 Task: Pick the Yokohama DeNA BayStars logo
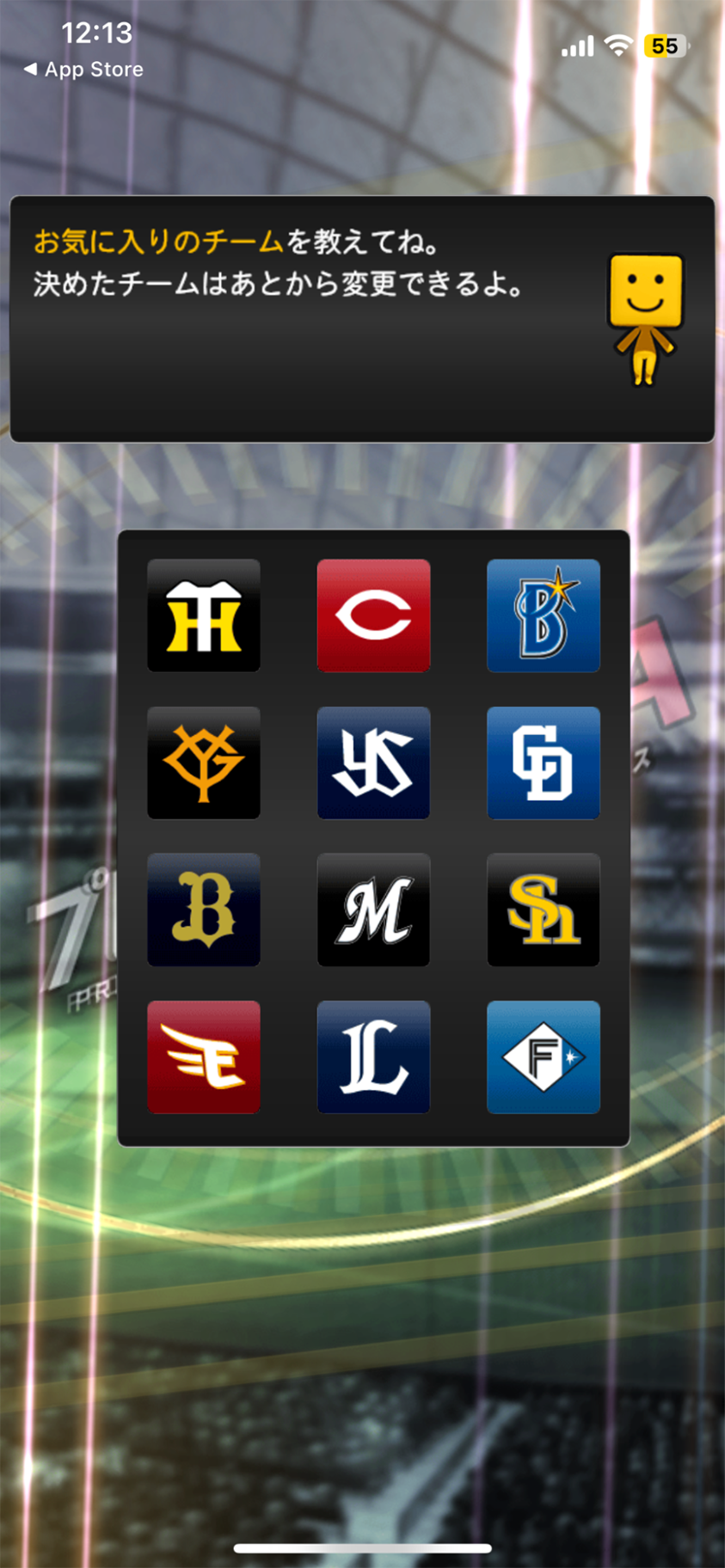(x=543, y=616)
